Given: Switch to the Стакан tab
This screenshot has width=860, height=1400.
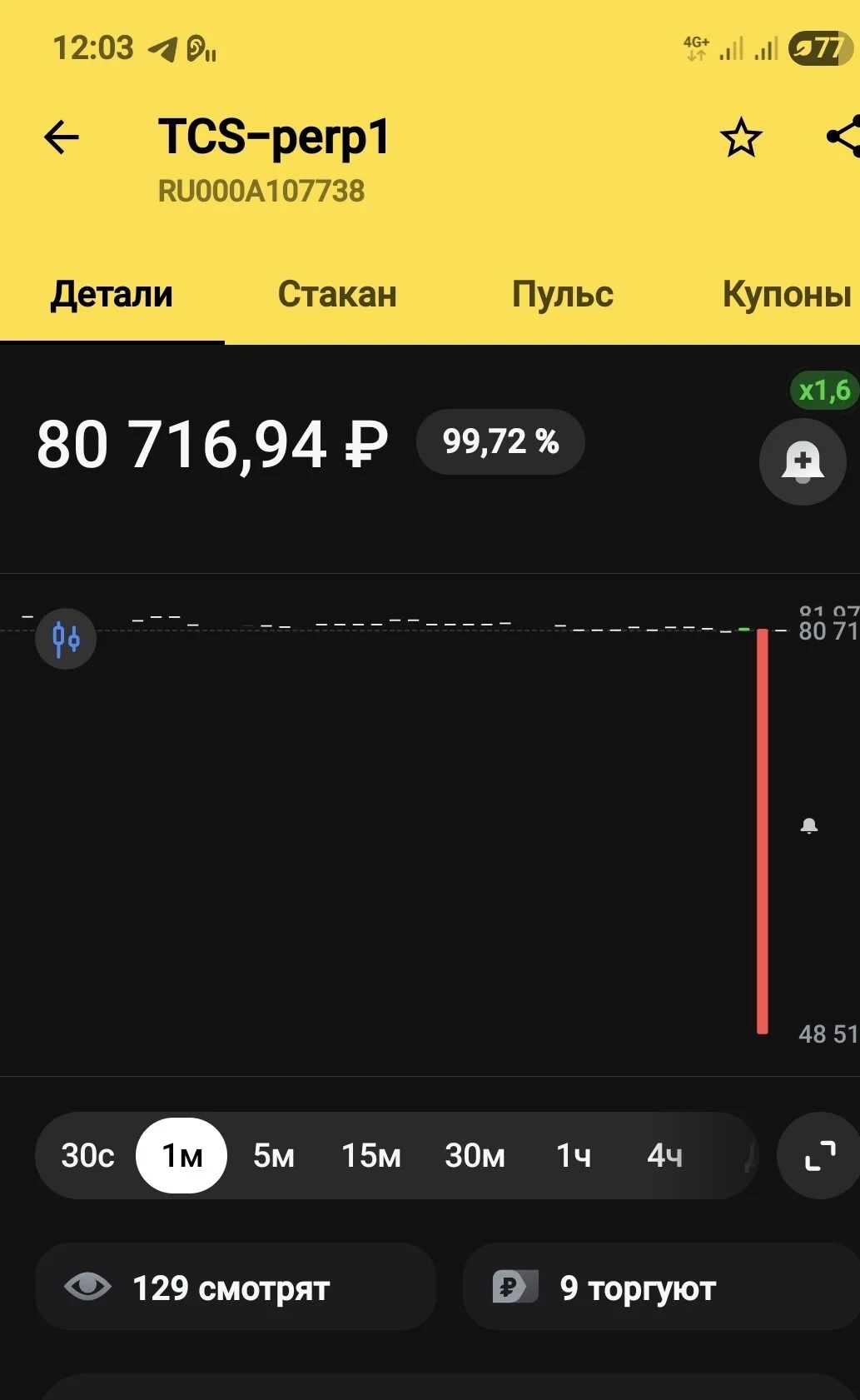Looking at the screenshot, I should tap(337, 294).
